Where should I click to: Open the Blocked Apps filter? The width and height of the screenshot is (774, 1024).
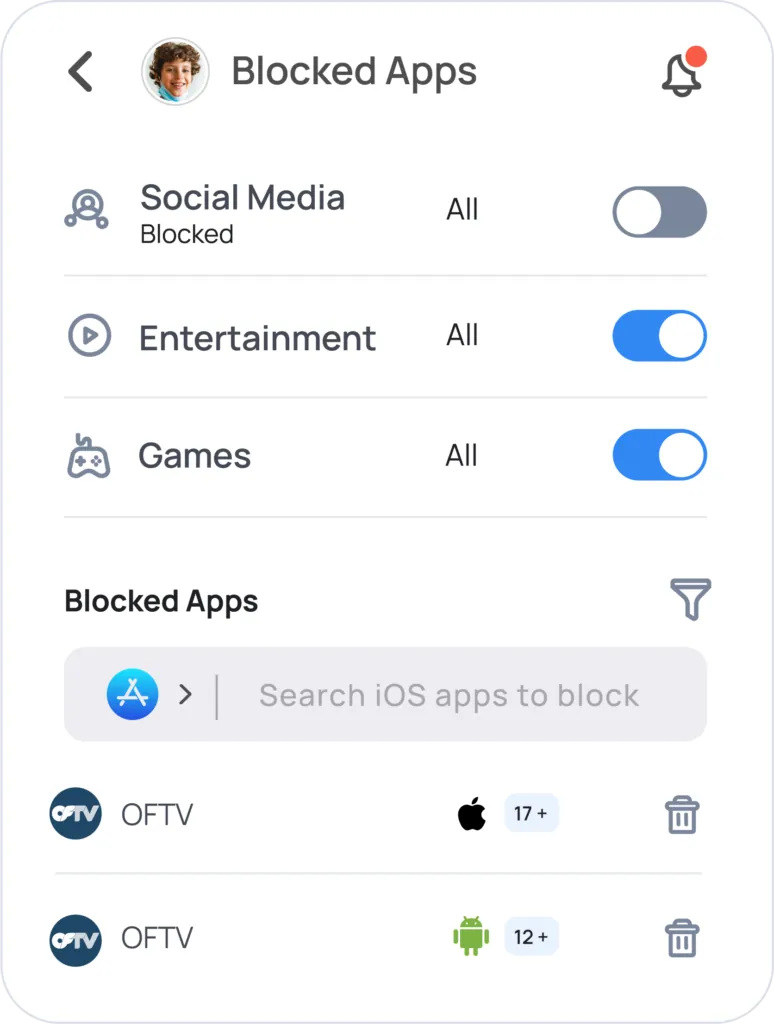click(690, 599)
